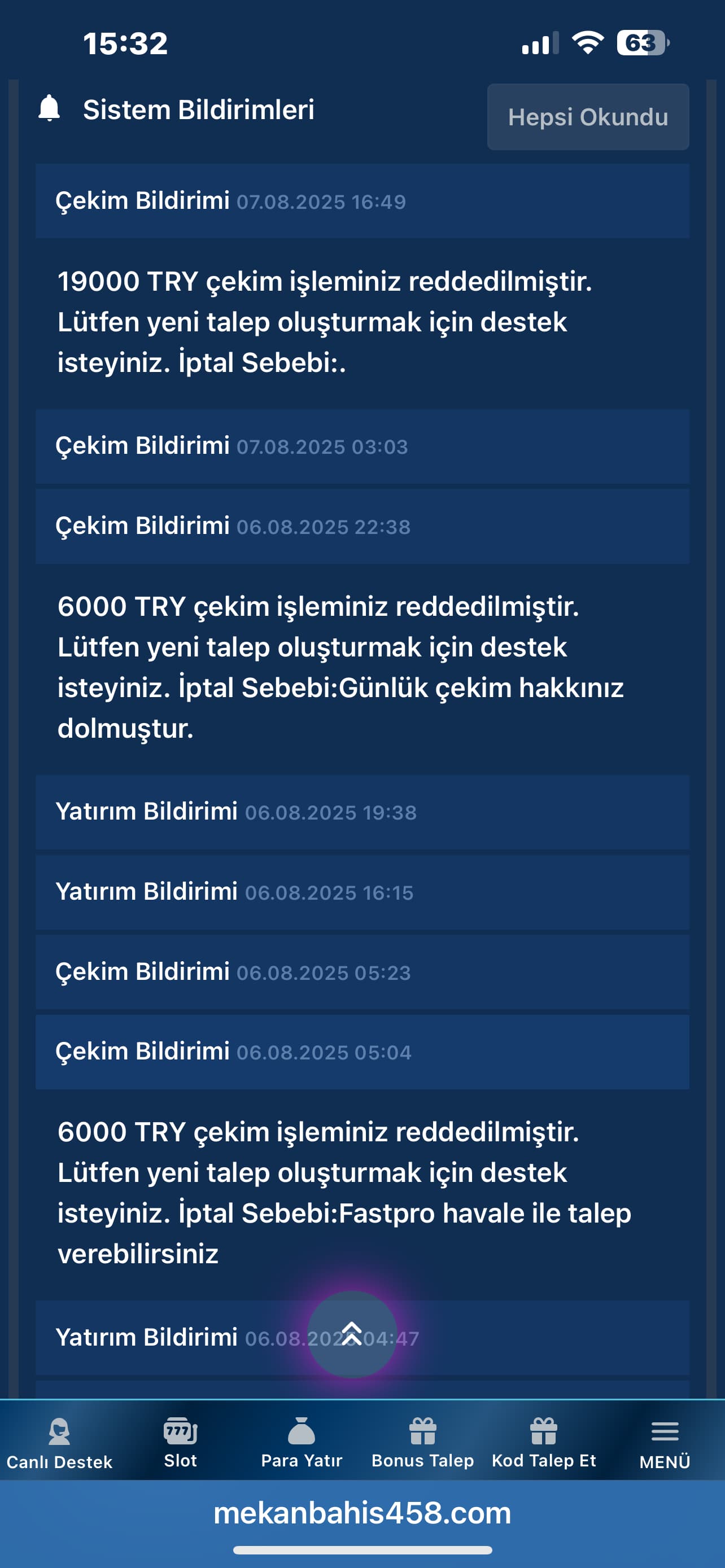Go to the Slot section
Viewport: 725px width, 1568px height.
pyautogui.click(x=180, y=1443)
